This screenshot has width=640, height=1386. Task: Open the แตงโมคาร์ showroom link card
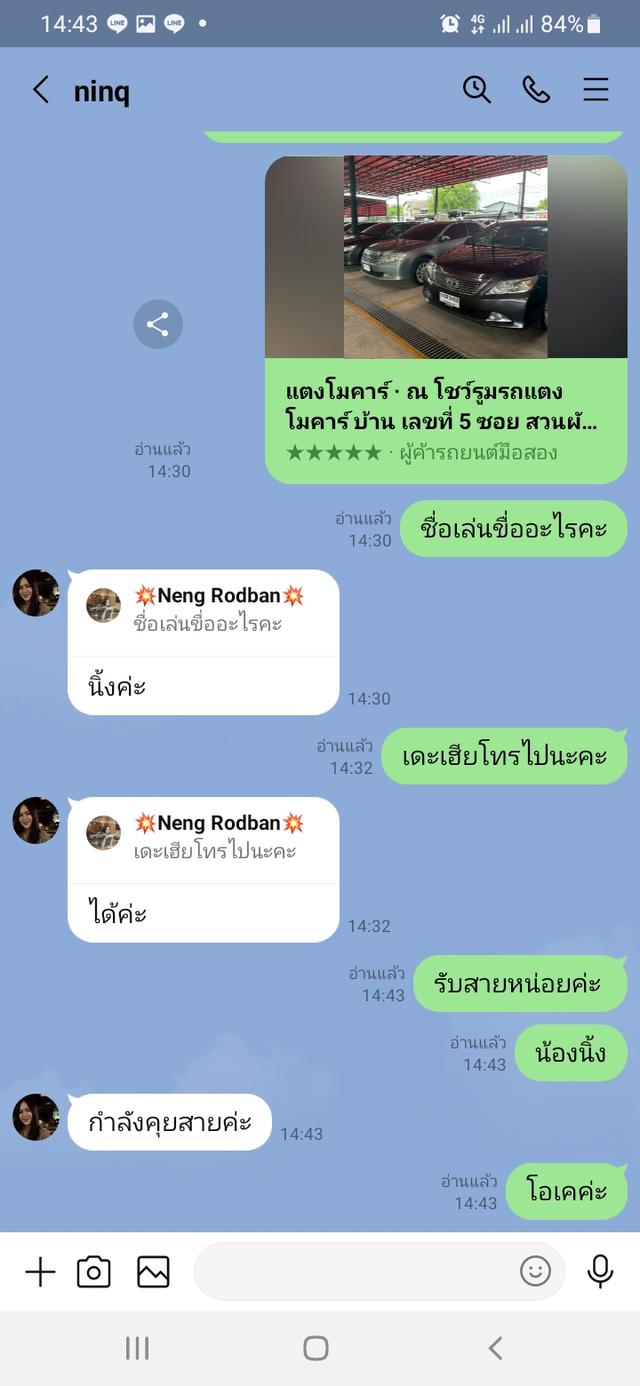445,320
